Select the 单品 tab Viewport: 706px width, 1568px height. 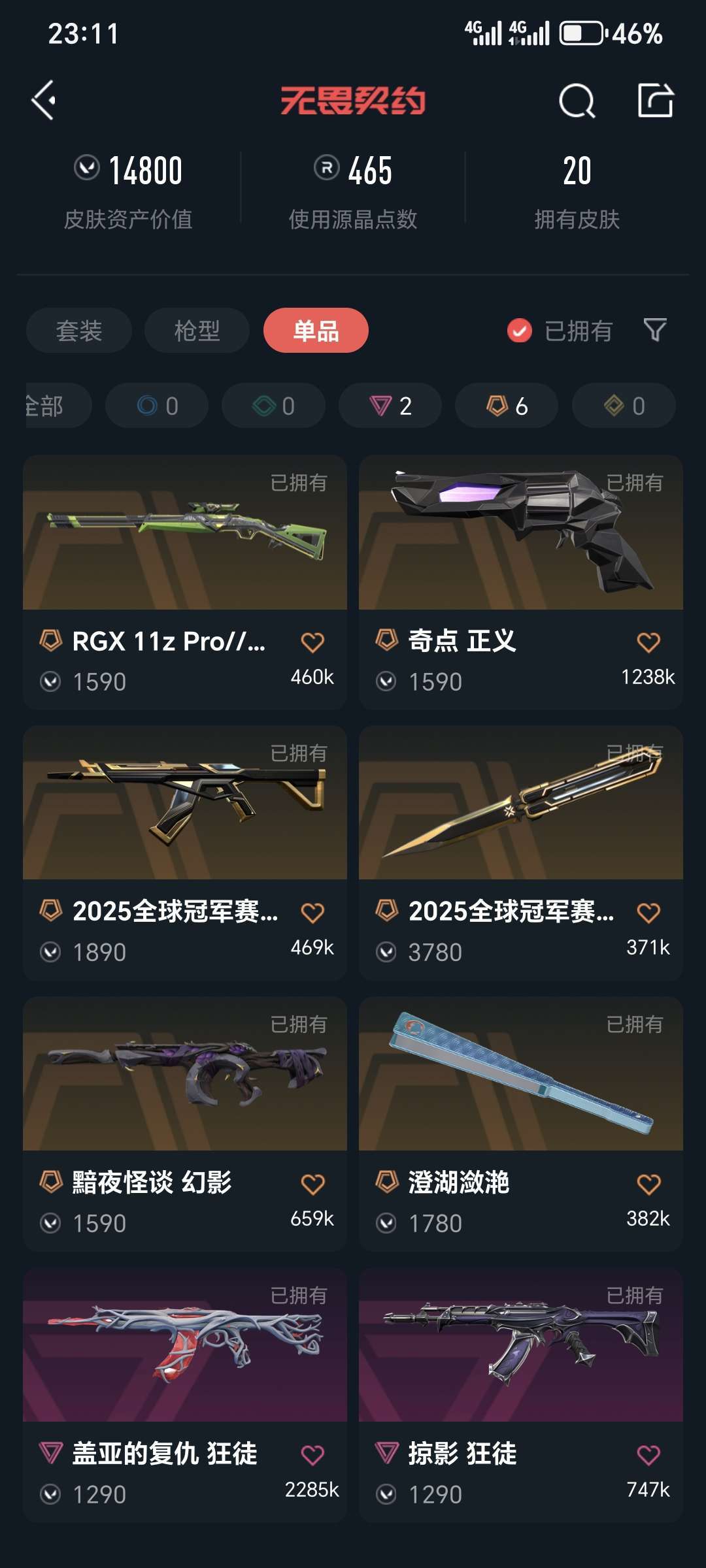[316, 331]
